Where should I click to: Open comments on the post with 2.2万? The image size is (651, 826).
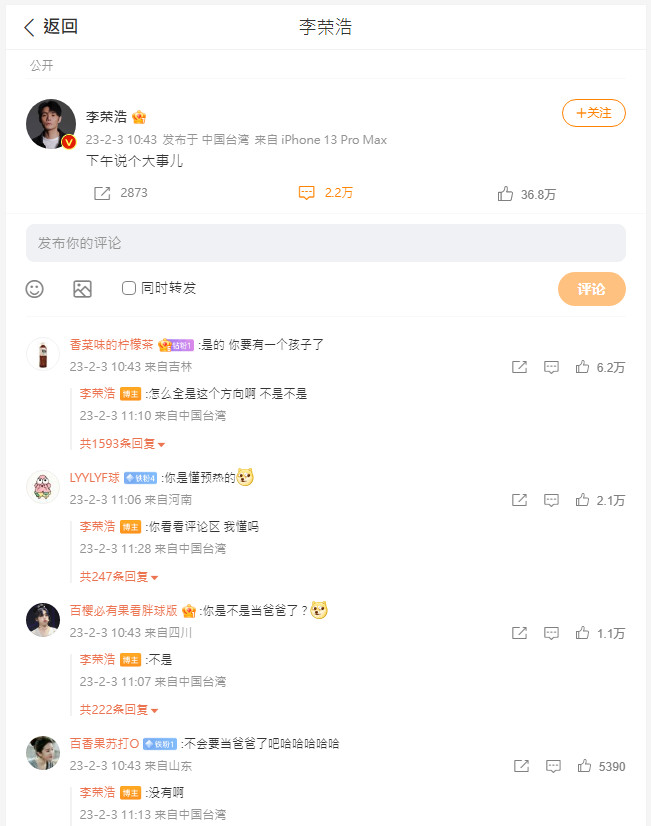(307, 193)
